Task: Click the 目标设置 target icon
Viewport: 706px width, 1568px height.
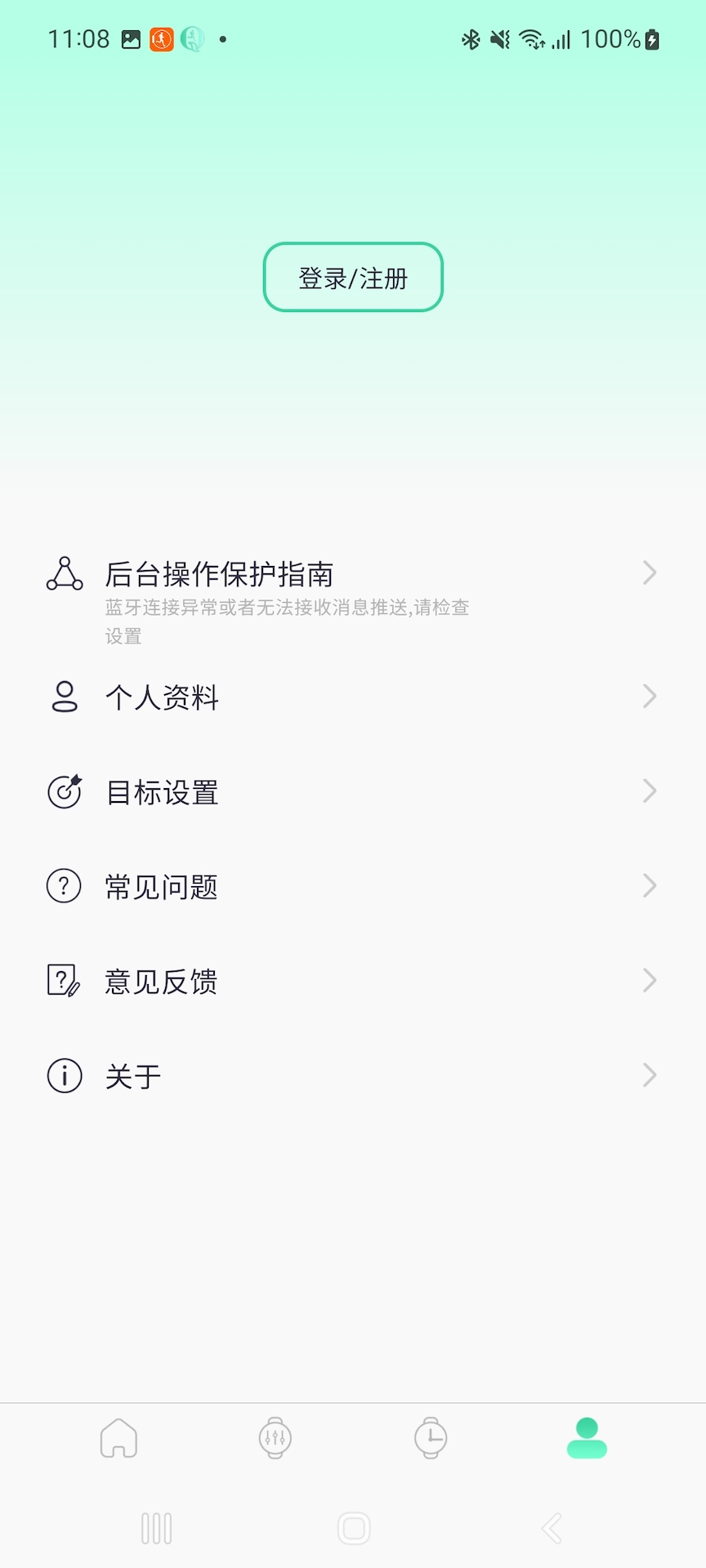Action: point(65,791)
